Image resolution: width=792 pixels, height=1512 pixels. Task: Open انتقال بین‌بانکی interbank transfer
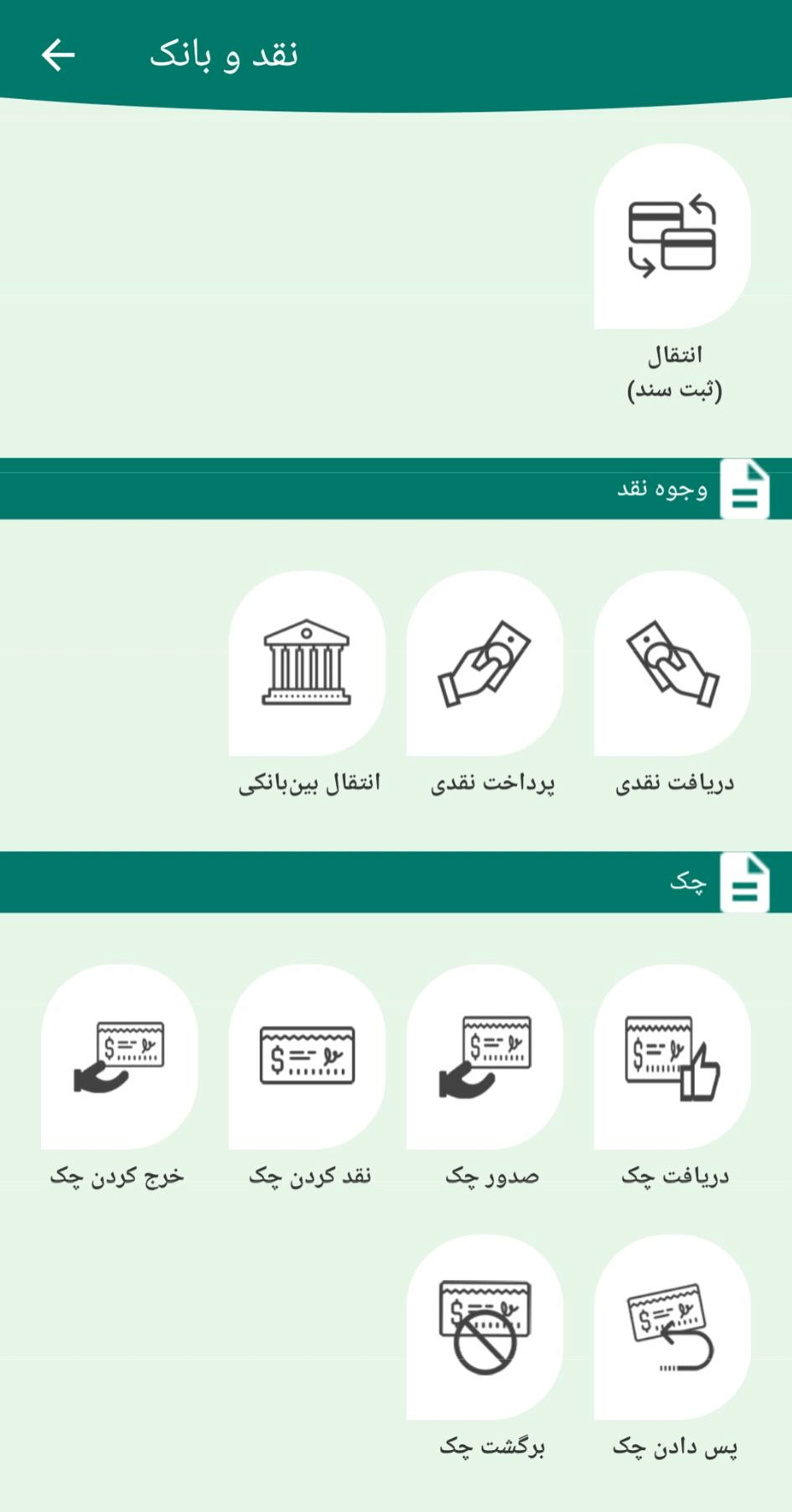click(307, 664)
